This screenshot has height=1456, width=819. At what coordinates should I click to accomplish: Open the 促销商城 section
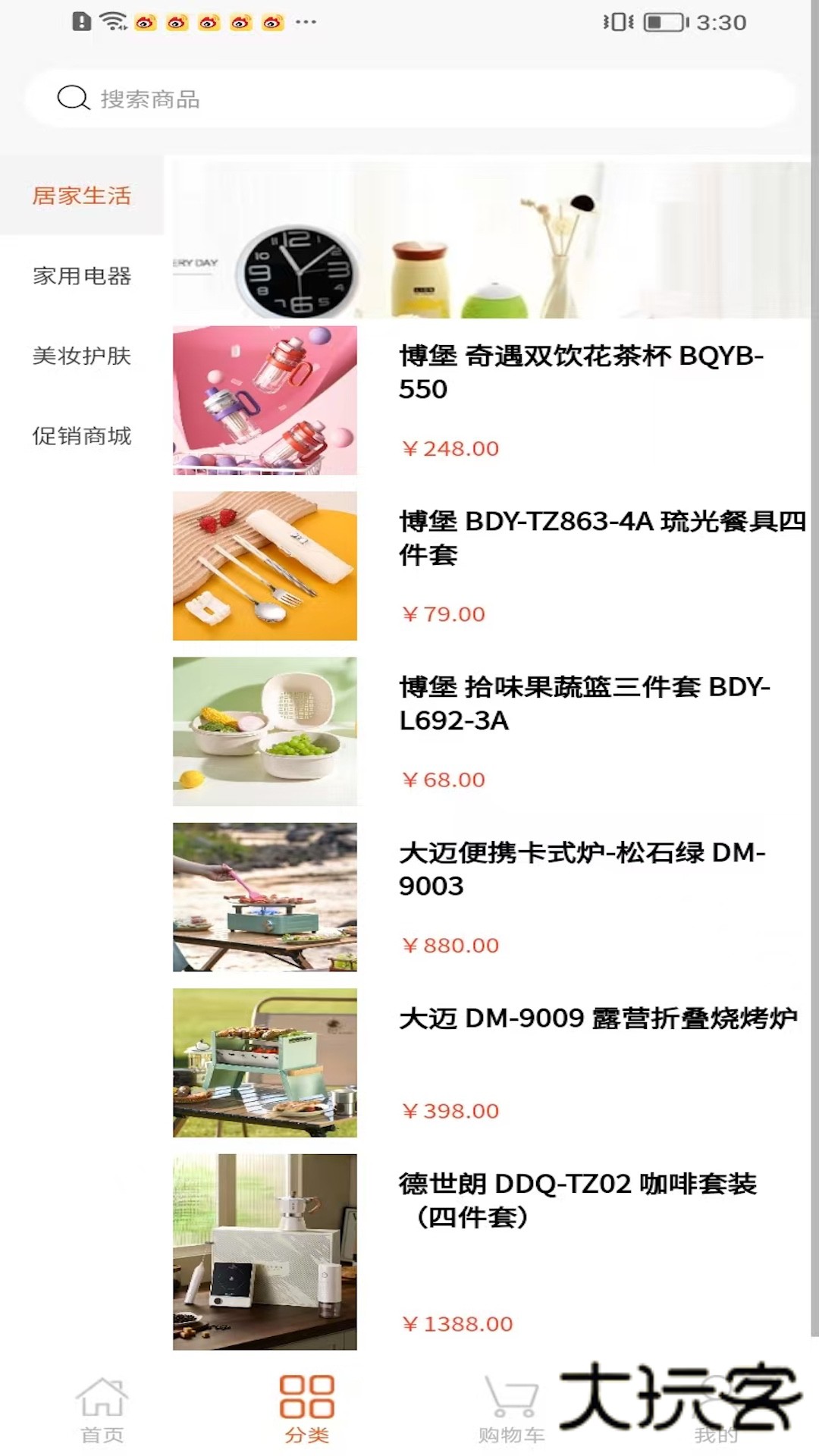tap(81, 436)
